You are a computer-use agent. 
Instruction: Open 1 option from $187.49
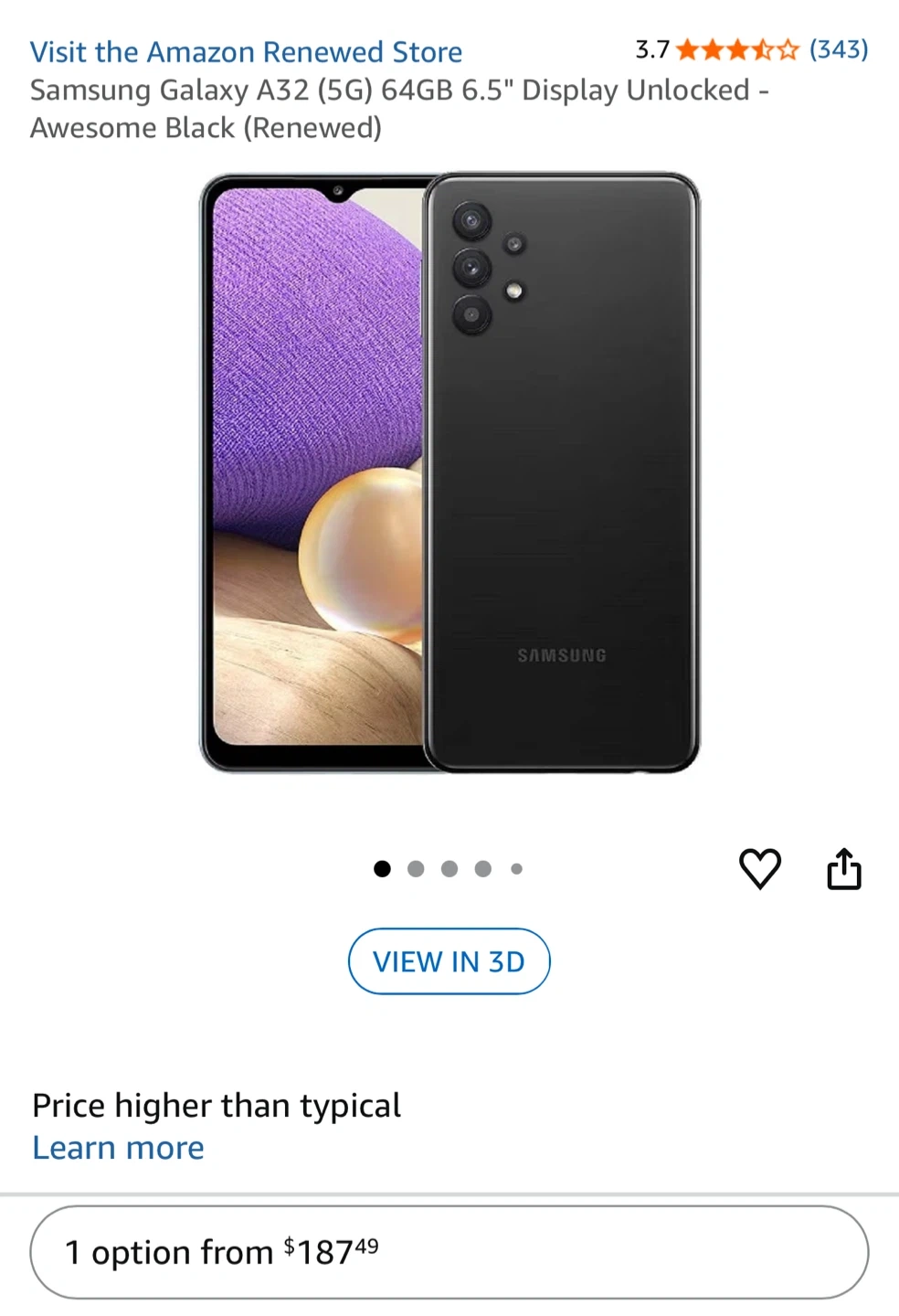tap(449, 1252)
